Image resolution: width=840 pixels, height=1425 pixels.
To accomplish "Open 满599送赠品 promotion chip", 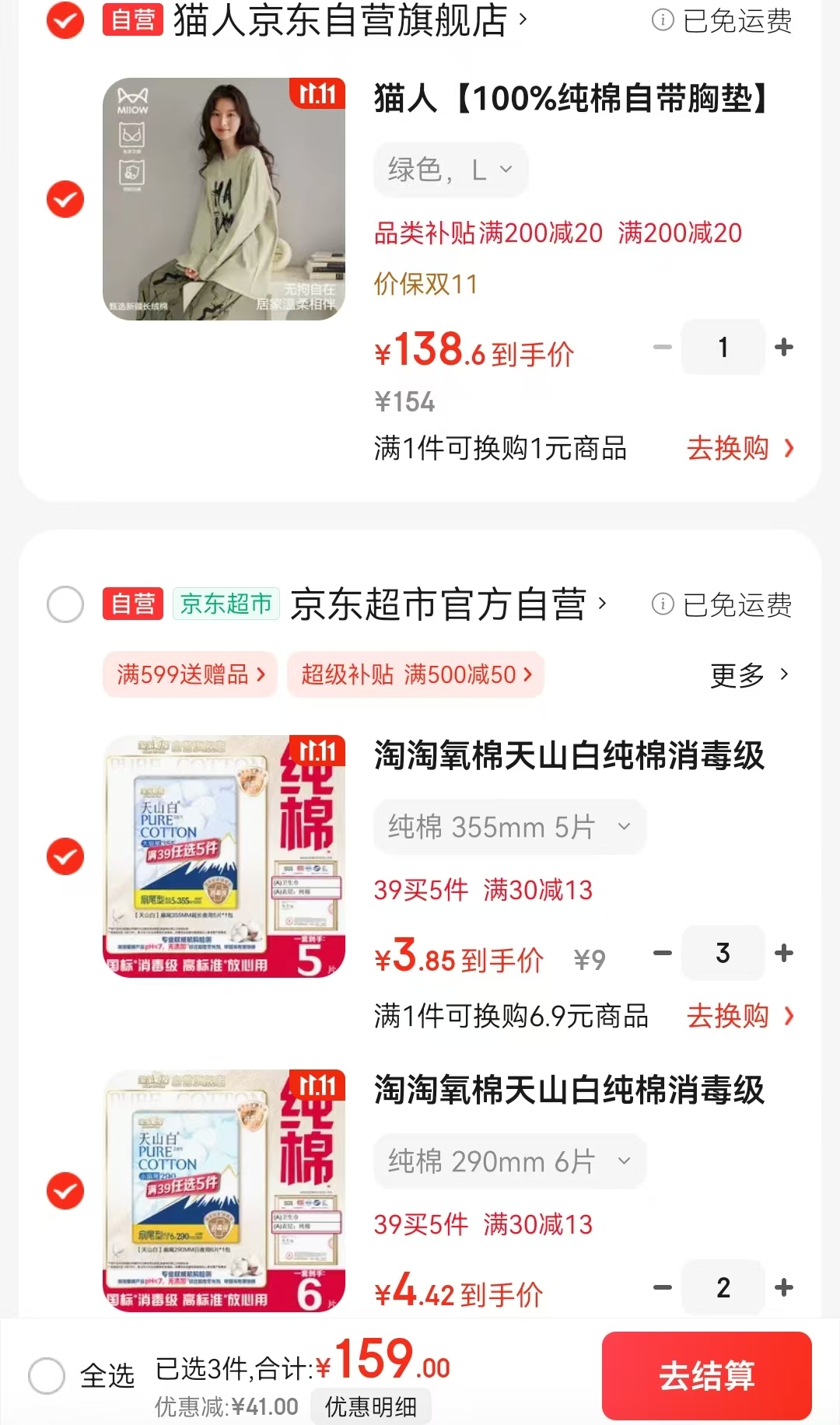I will (191, 674).
